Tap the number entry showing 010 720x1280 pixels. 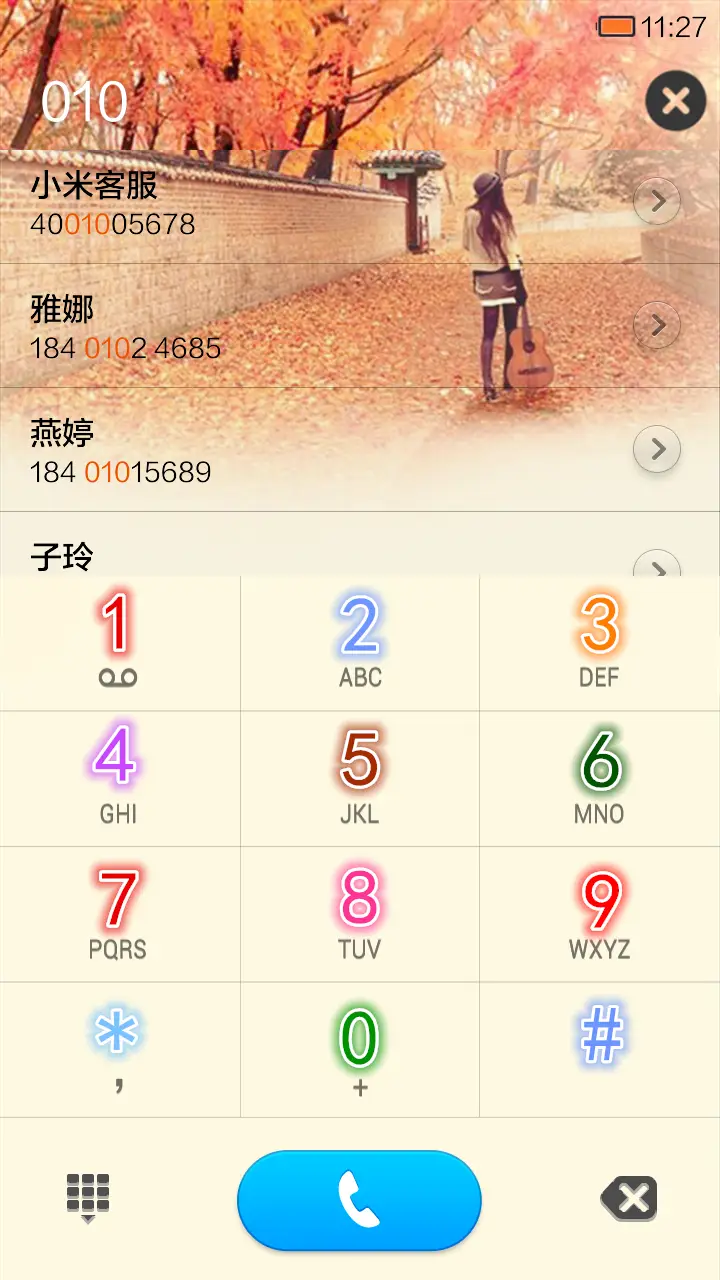click(85, 100)
